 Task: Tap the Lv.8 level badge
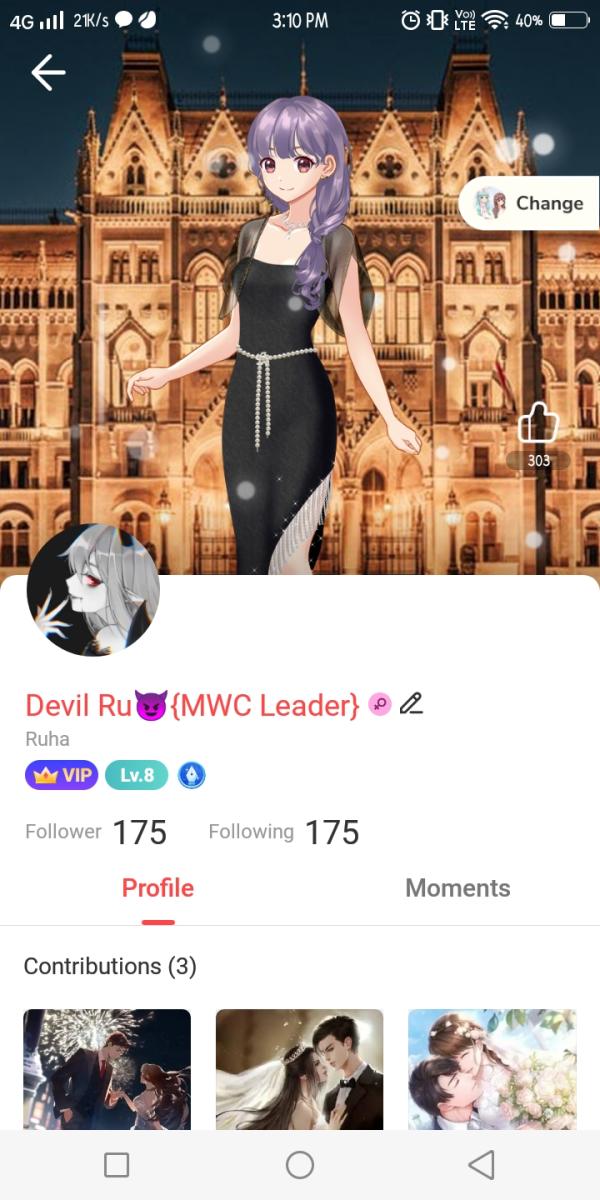(136, 775)
